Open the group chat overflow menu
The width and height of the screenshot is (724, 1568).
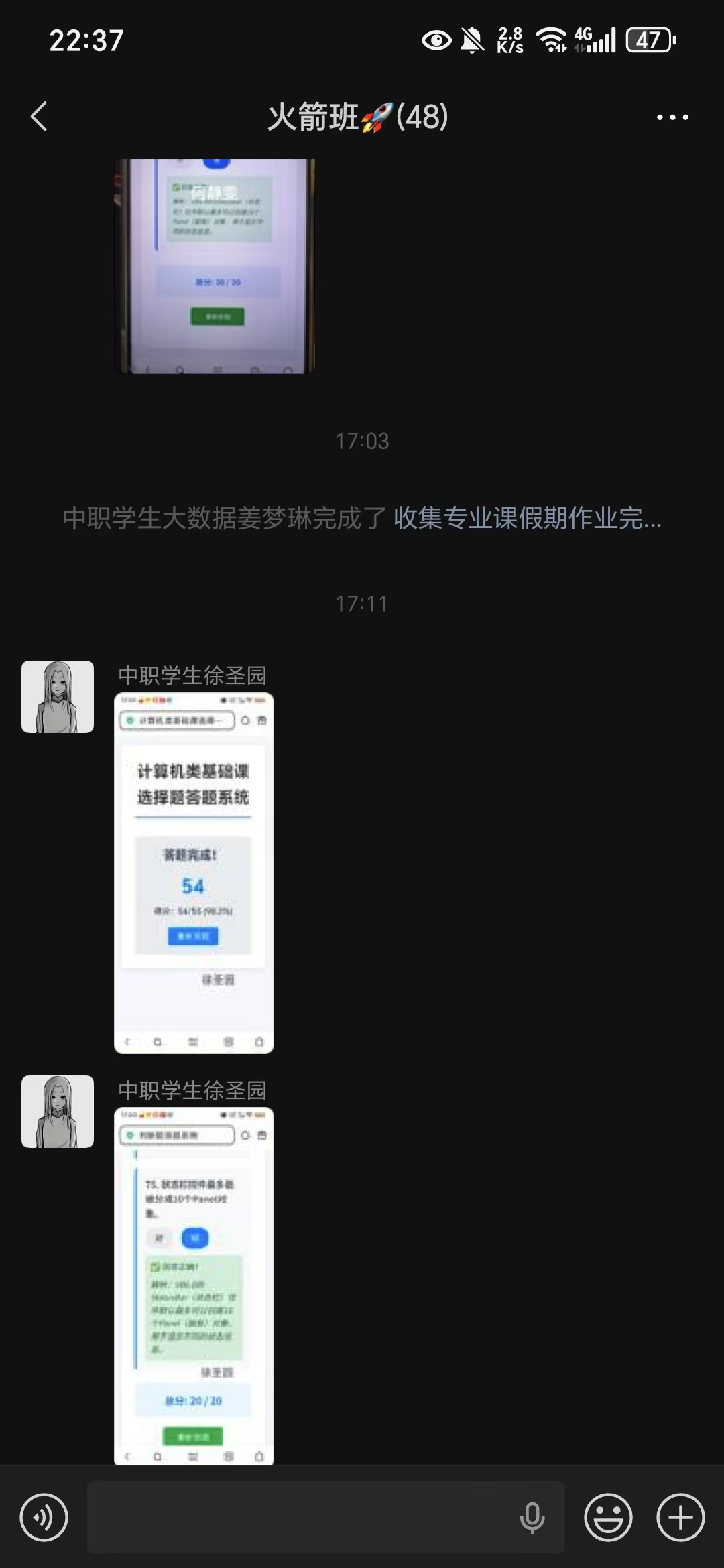672,117
